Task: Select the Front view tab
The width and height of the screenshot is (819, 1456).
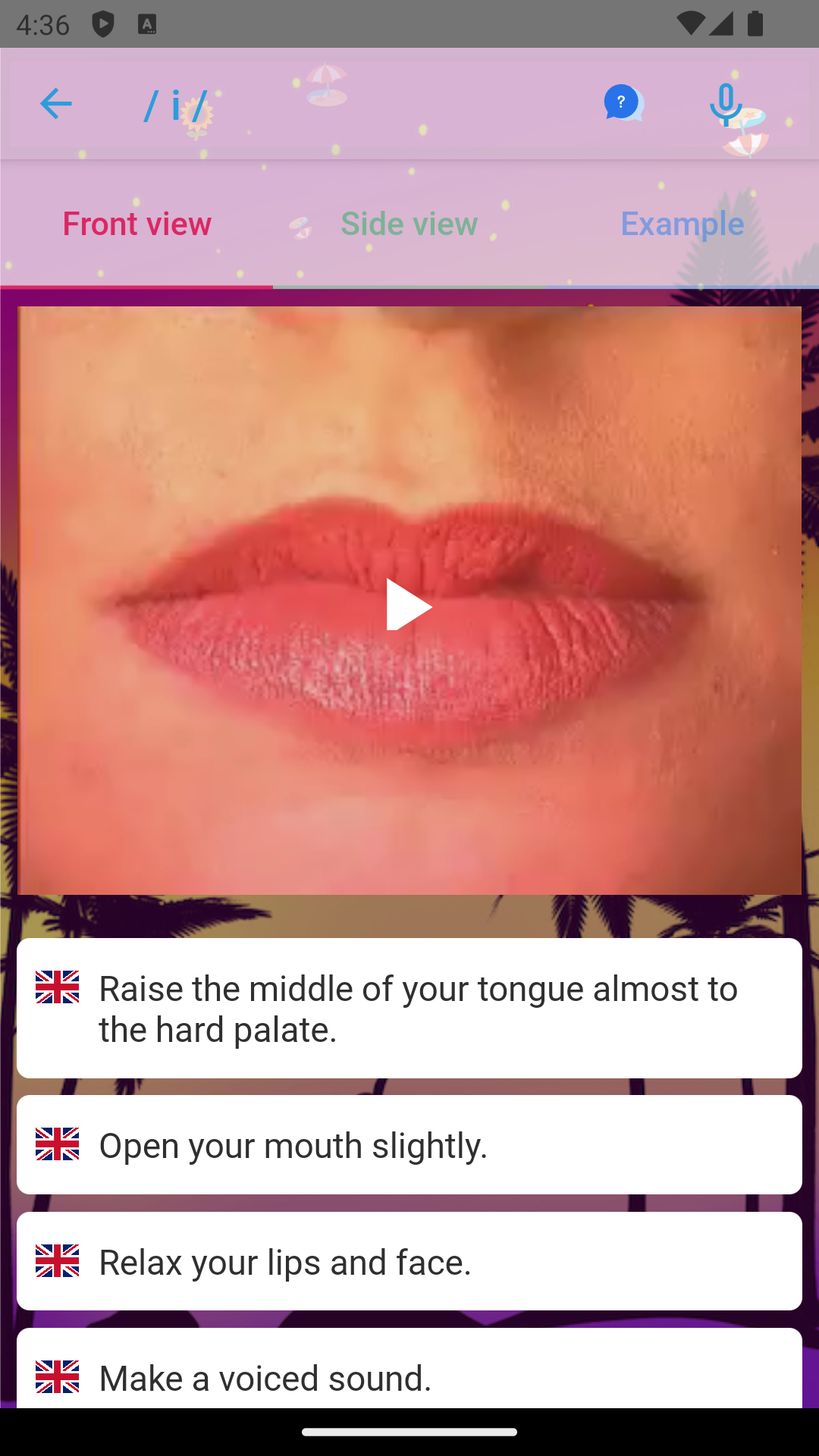Action: click(136, 224)
